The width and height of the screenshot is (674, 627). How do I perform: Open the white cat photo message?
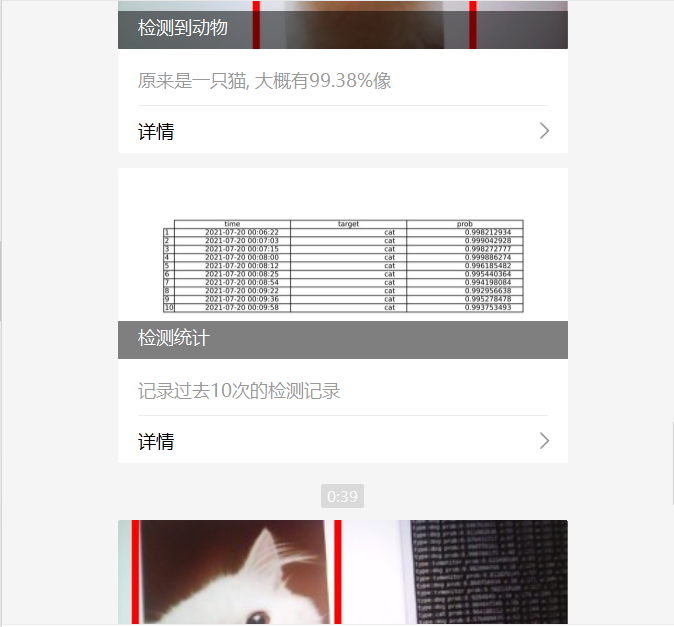point(342,573)
